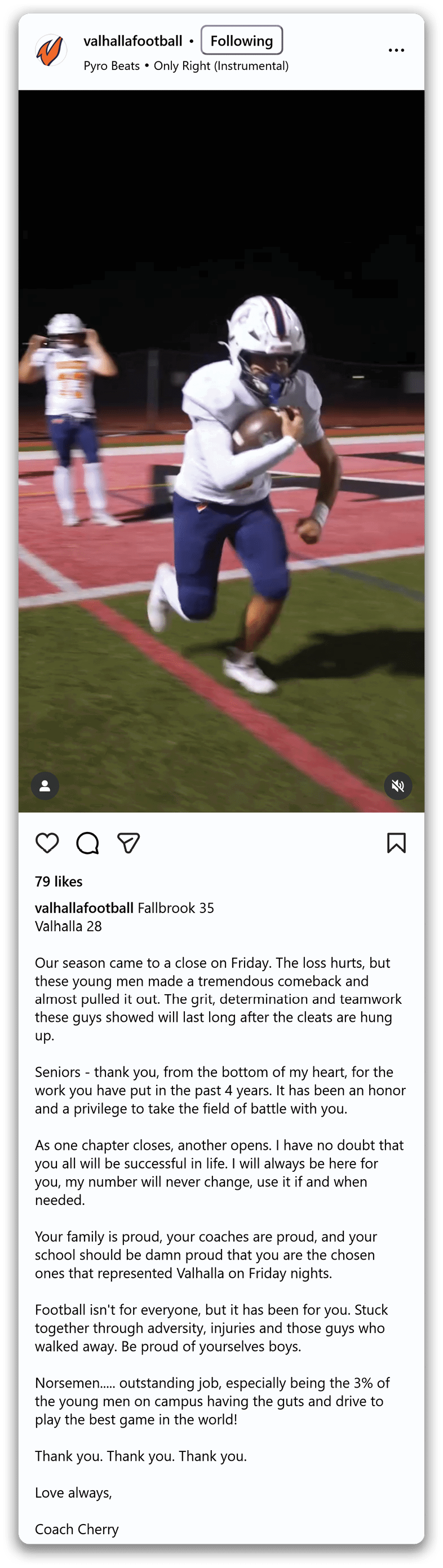View who liked: 79 likes
This screenshot has width=443, height=1568.
coord(59,882)
